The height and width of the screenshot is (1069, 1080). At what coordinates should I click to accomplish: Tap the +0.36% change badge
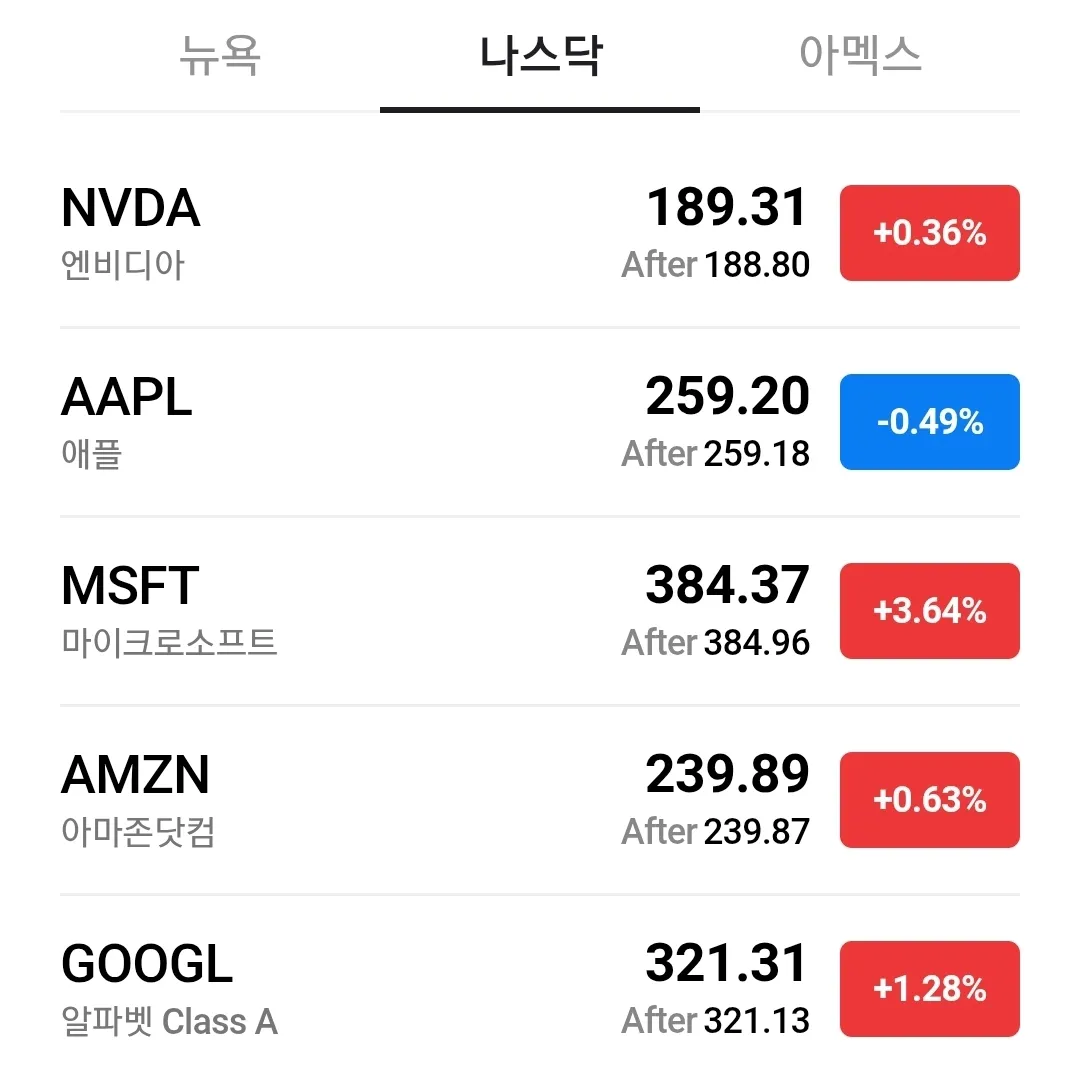(929, 233)
